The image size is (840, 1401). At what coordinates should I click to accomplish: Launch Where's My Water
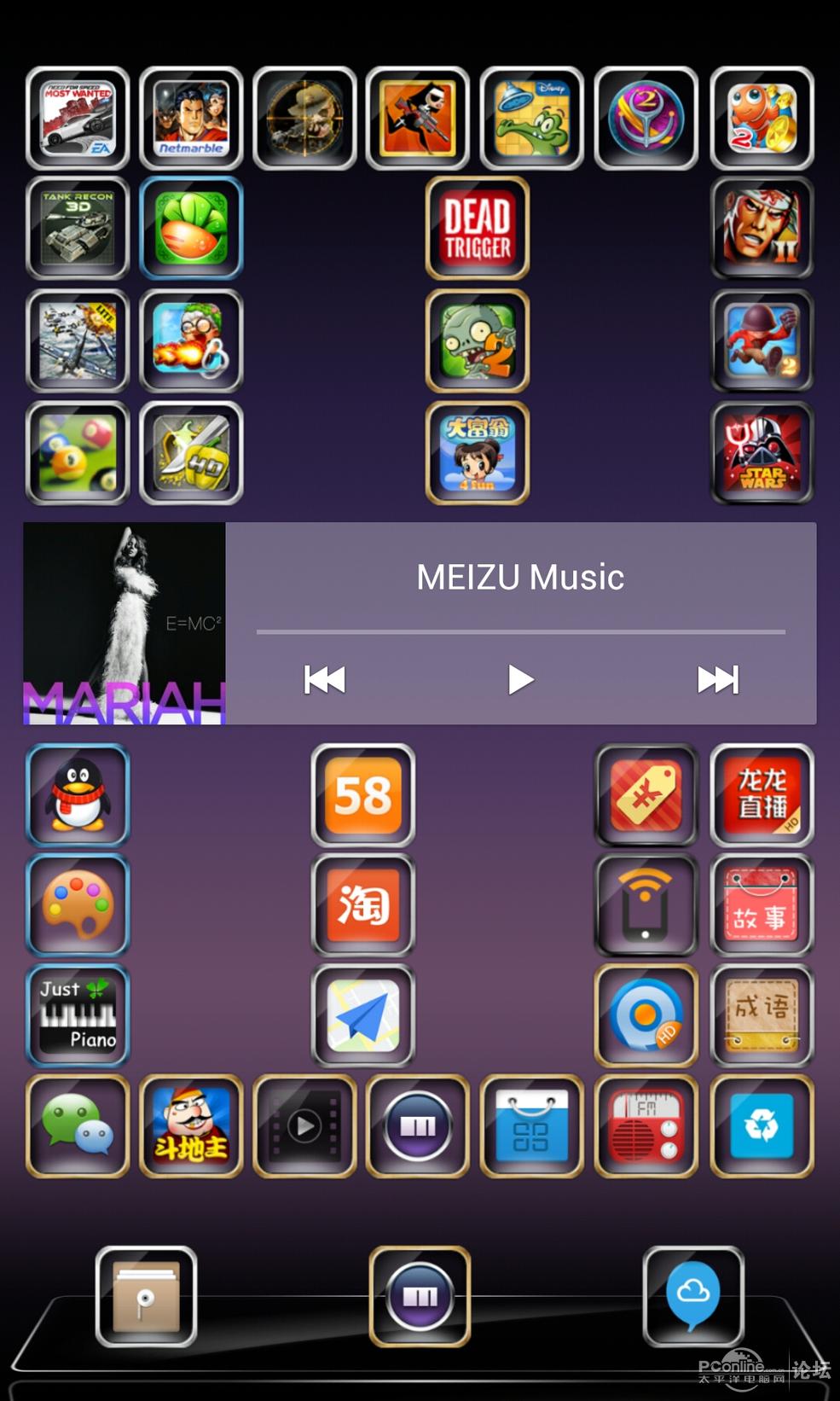(x=531, y=119)
